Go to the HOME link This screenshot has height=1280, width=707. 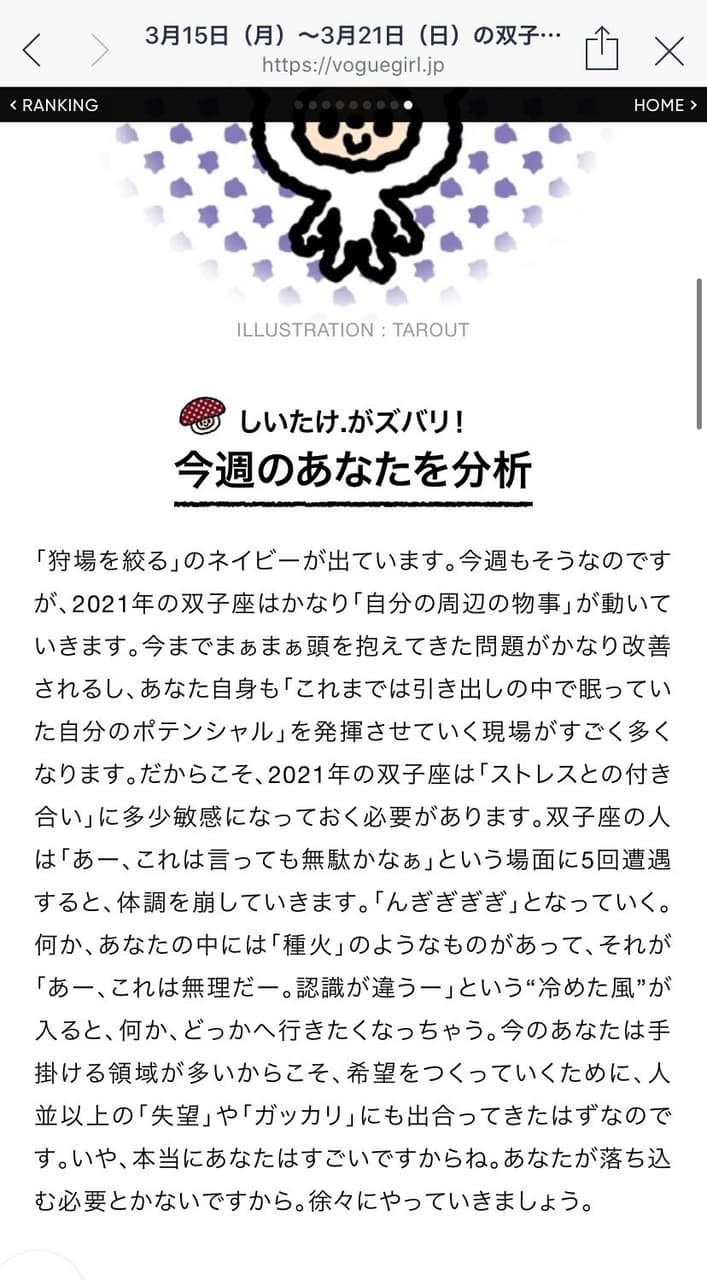coord(664,105)
